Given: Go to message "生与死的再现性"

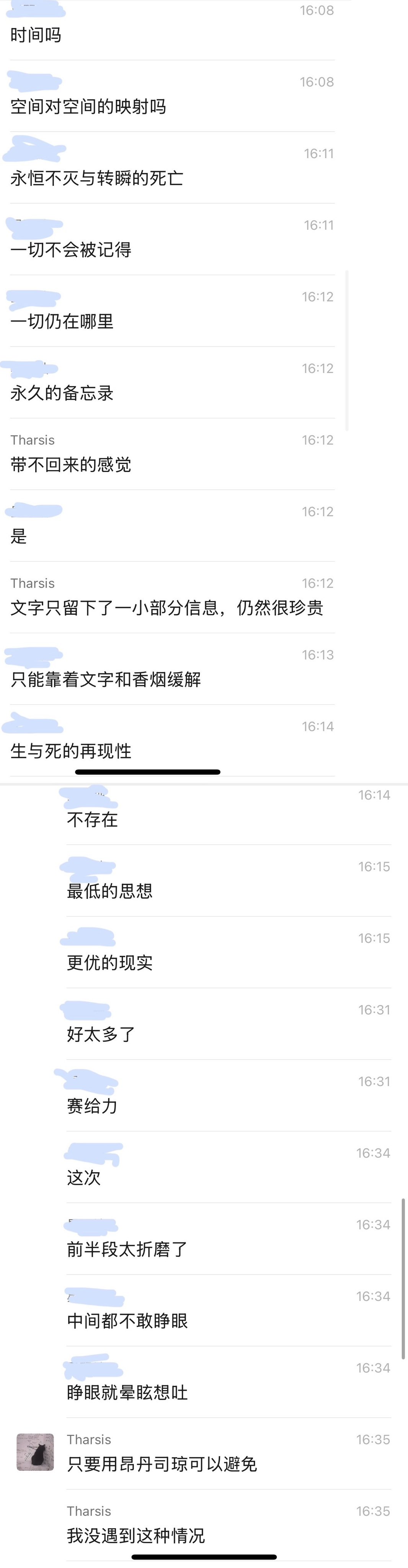Looking at the screenshot, I should 71,751.
